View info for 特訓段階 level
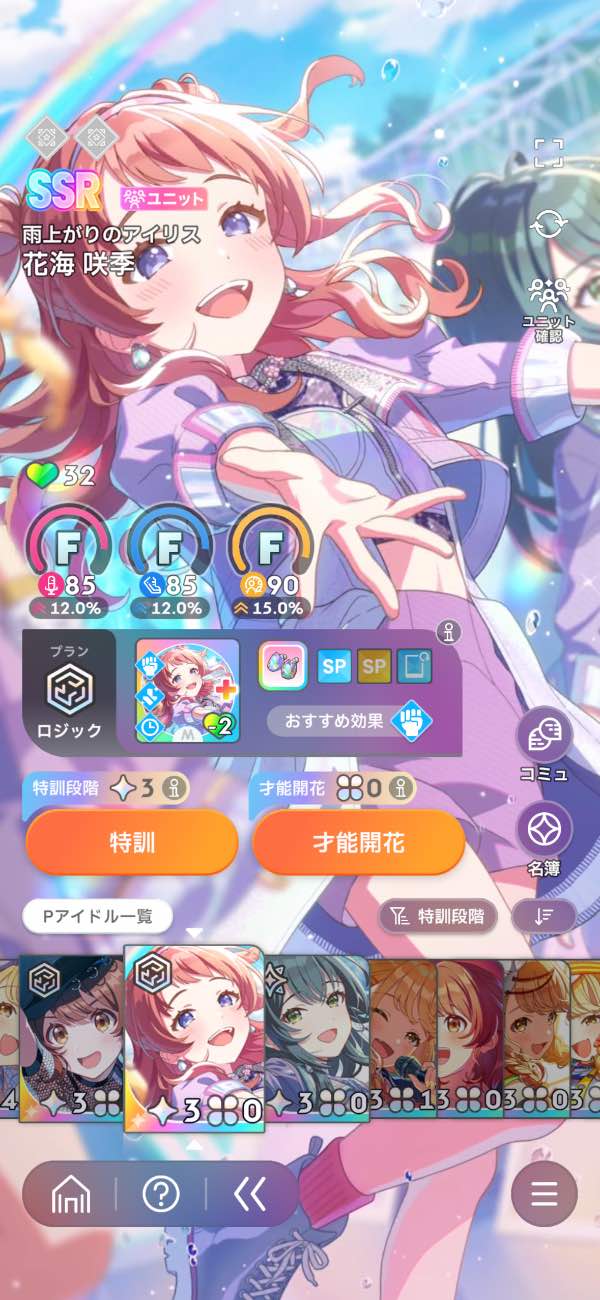This screenshot has height=1300, width=600. [175, 789]
